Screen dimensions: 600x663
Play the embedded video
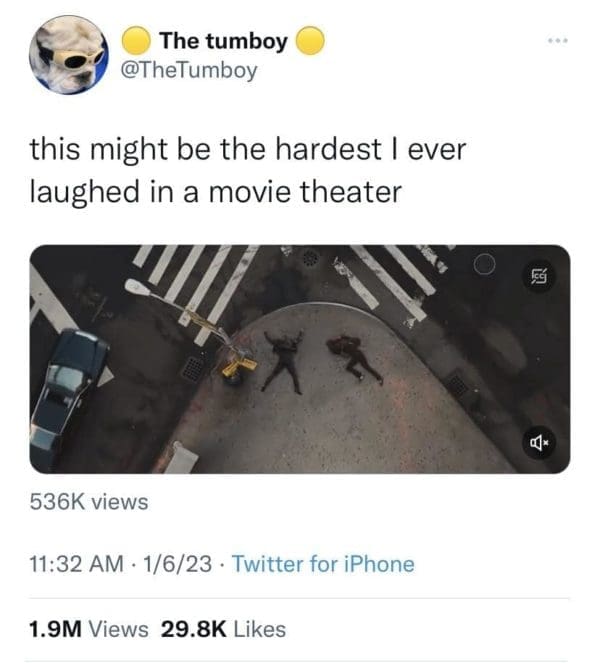[300, 360]
